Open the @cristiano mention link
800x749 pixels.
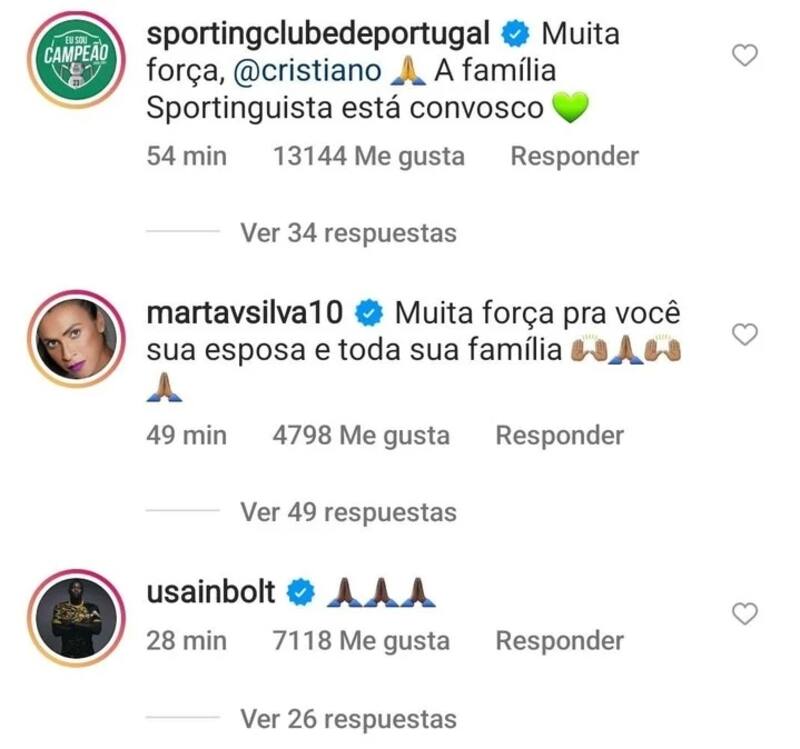coord(321,71)
